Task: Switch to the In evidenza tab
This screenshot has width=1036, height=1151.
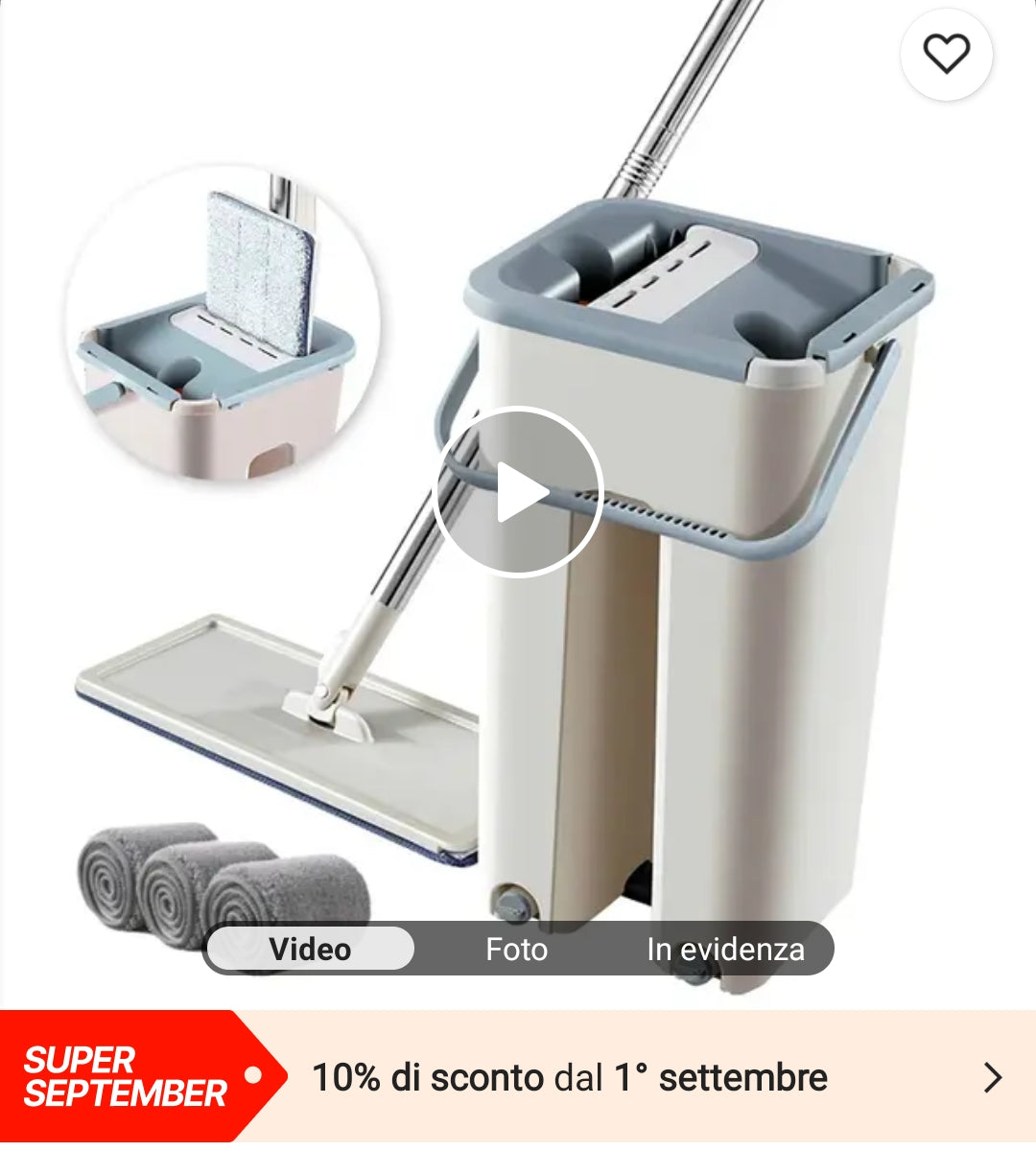Action: tap(725, 950)
